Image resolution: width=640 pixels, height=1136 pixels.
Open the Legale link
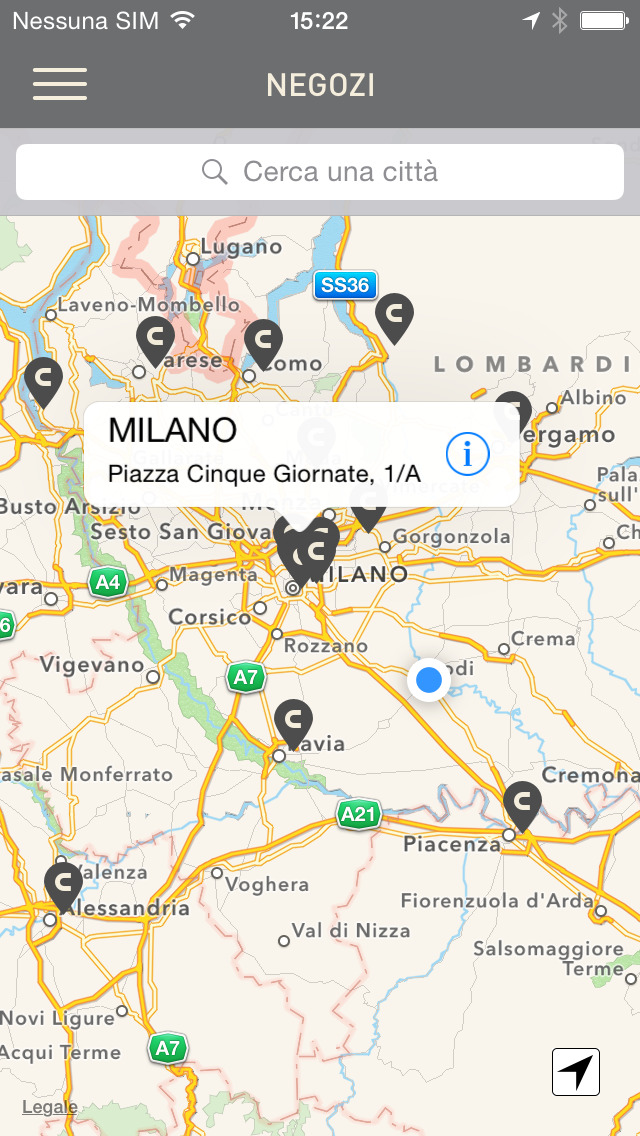tap(50, 1107)
